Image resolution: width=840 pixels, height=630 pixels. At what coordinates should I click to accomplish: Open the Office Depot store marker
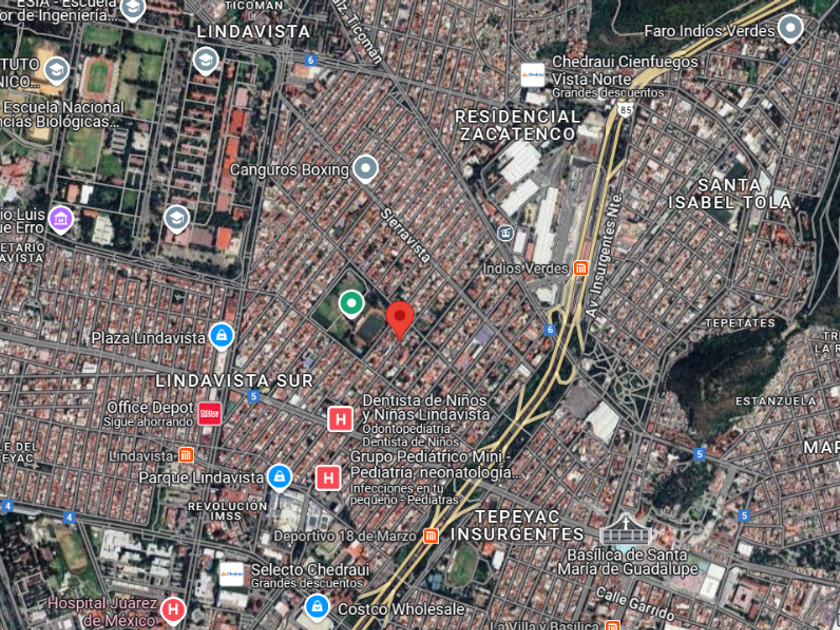click(209, 413)
